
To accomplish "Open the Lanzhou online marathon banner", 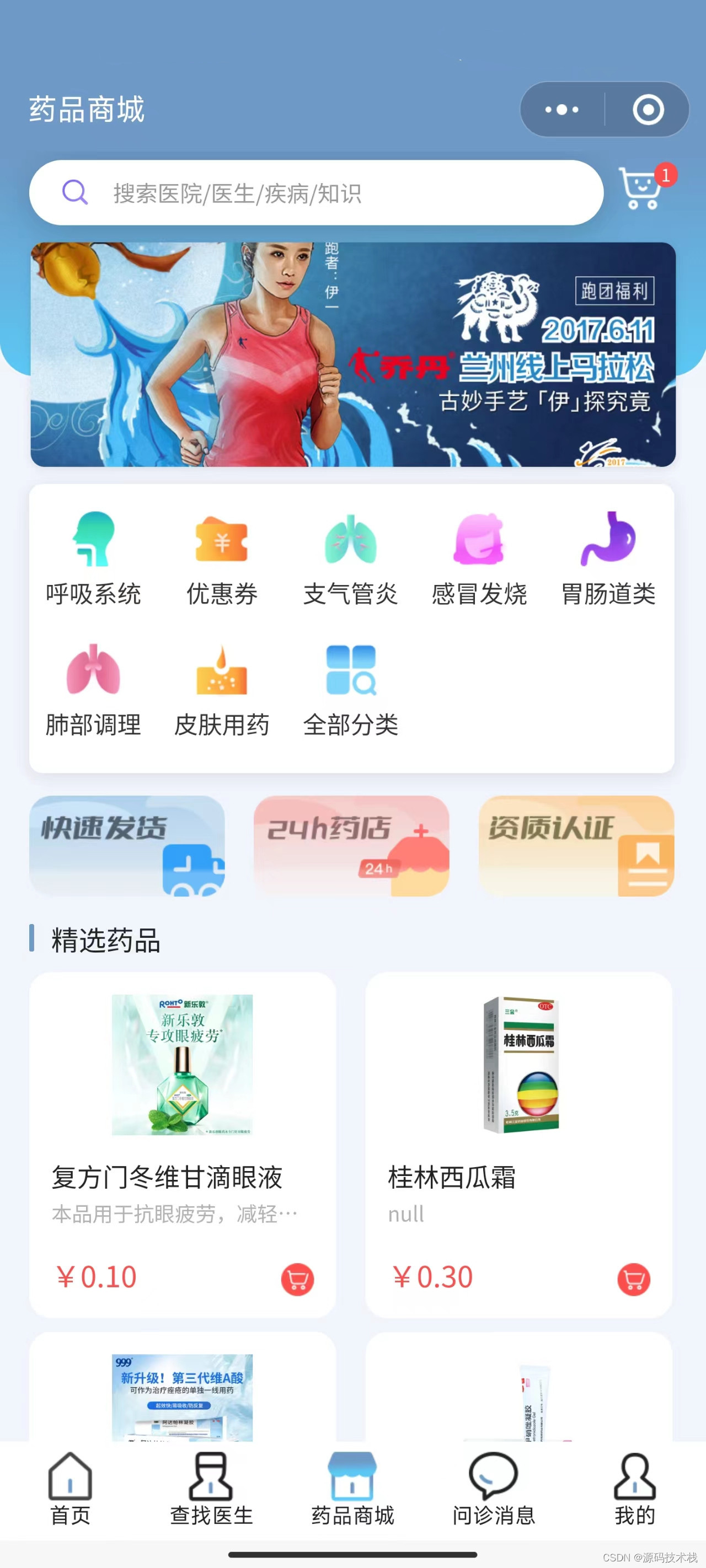I will tap(352, 355).
